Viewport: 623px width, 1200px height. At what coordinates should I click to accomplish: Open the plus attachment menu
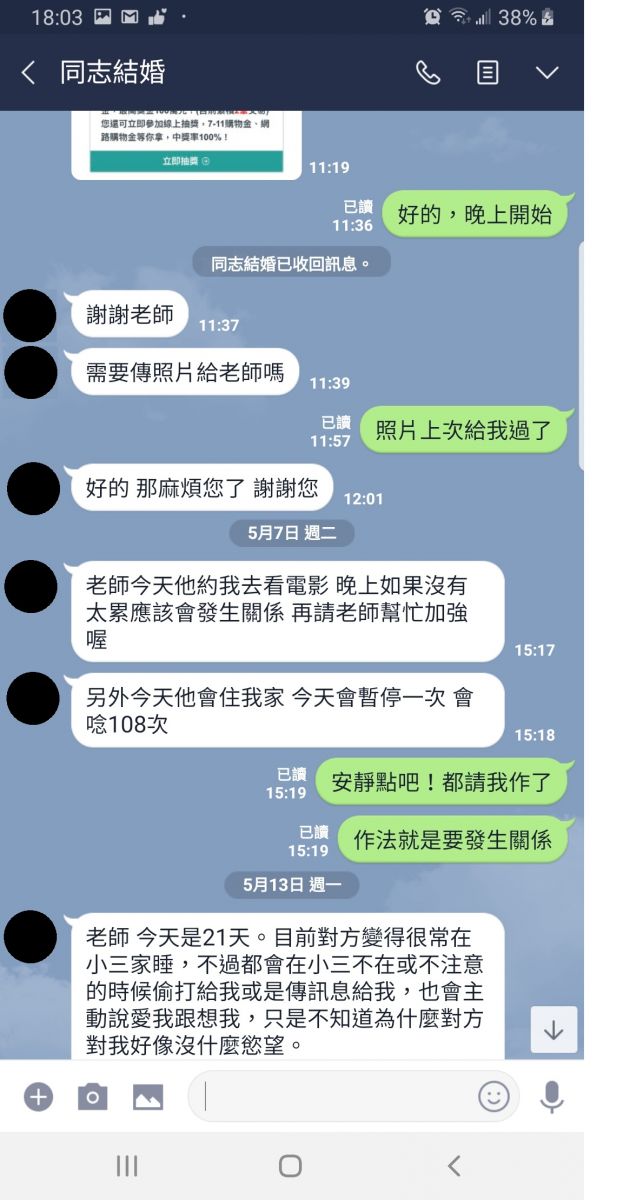38,1097
